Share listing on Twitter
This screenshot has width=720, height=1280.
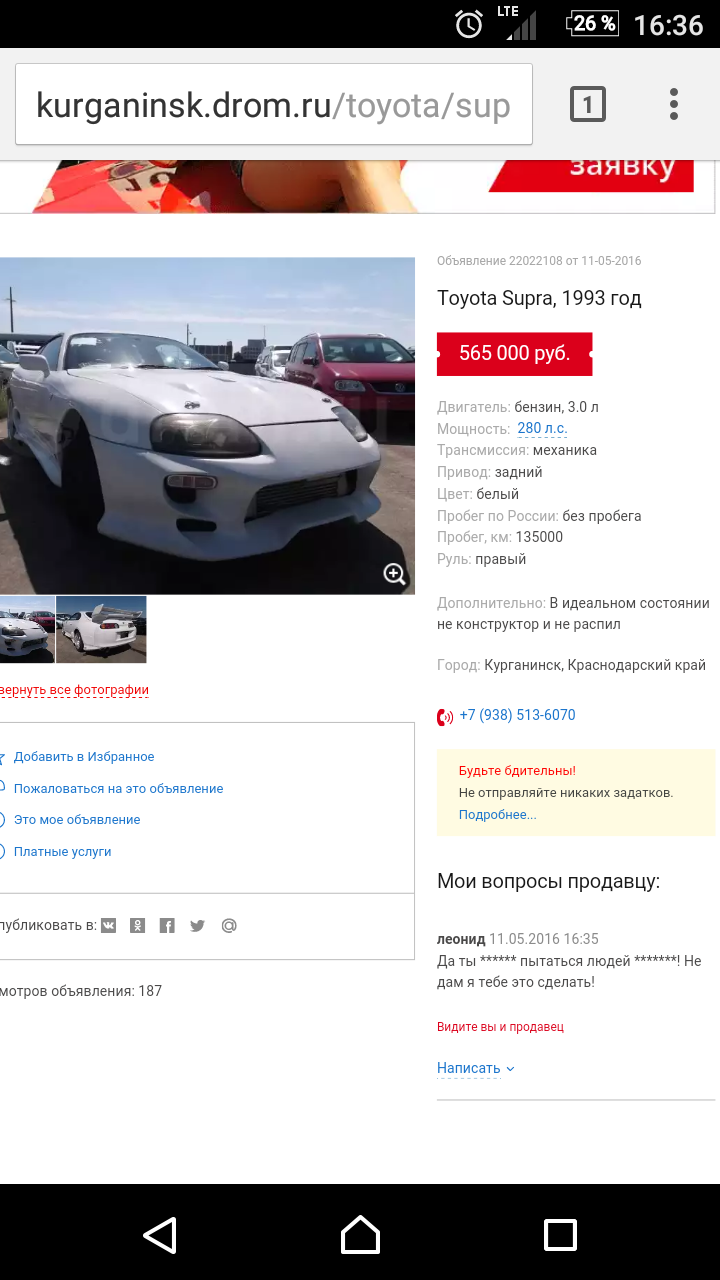(x=198, y=926)
